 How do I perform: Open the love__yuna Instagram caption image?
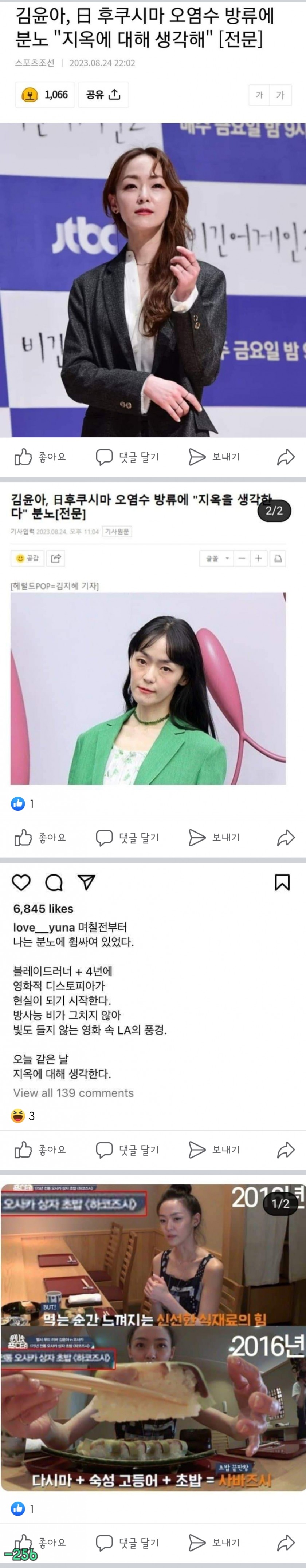pyautogui.click(x=152, y=986)
